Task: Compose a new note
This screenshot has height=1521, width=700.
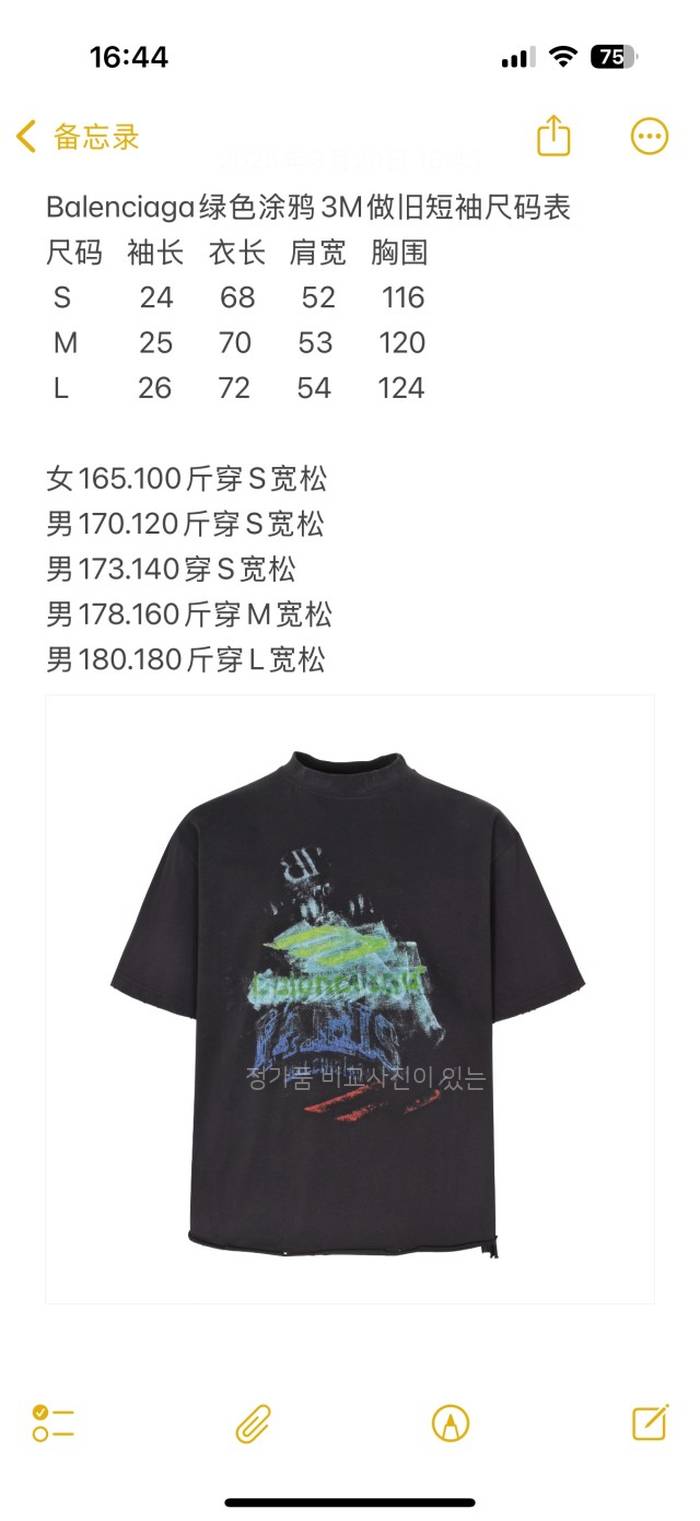Action: pyautogui.click(x=650, y=1422)
